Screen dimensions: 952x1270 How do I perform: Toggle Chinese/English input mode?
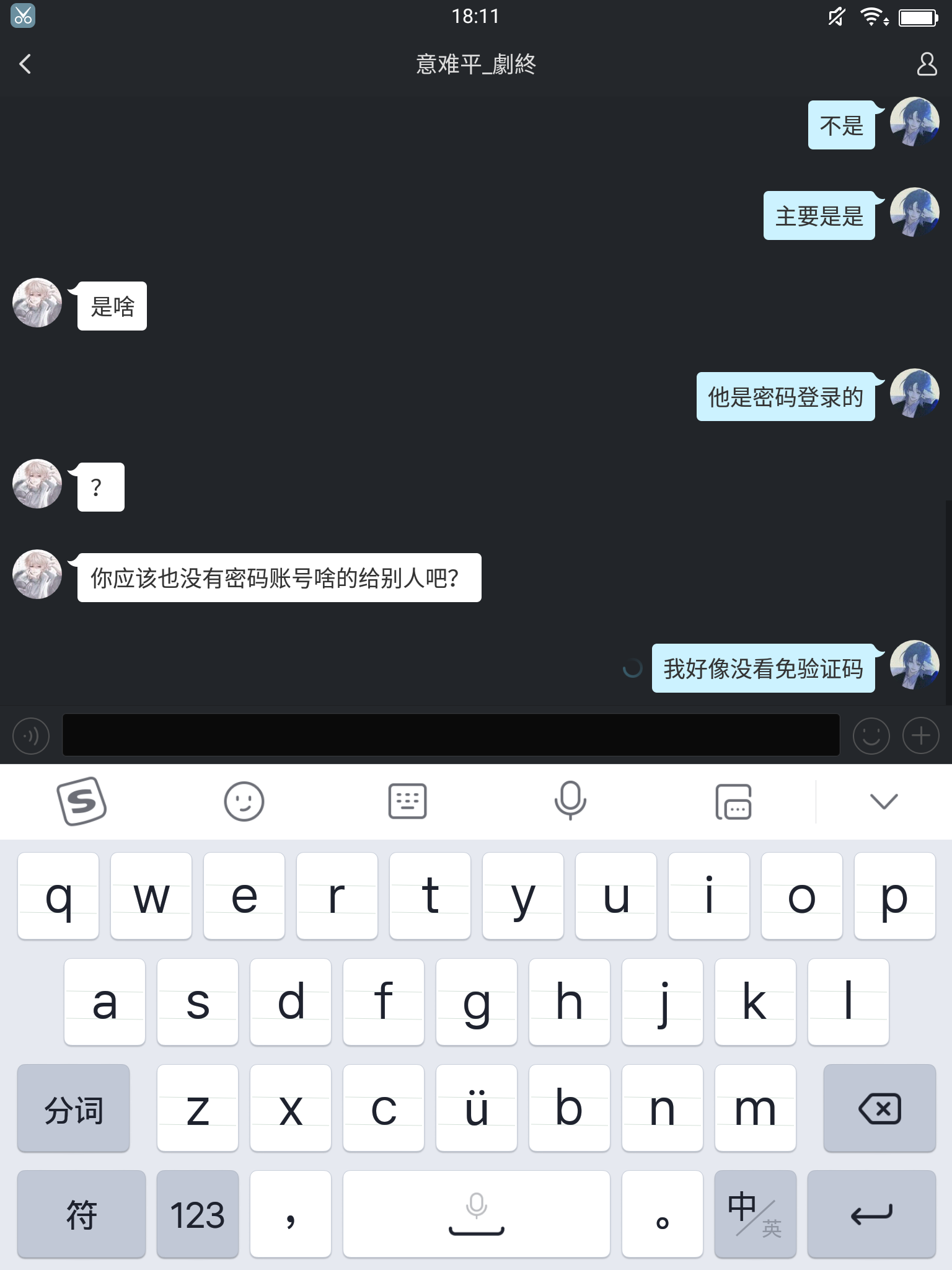coord(755,1214)
